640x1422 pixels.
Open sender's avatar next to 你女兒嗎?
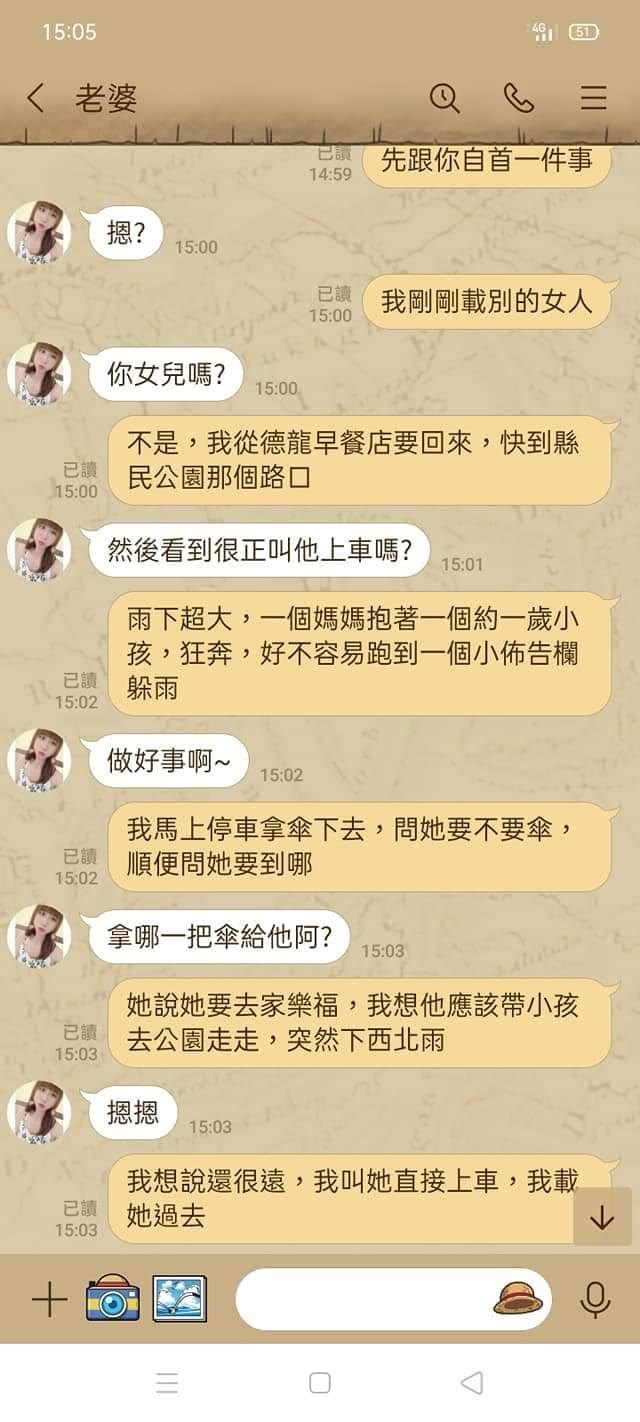click(39, 373)
